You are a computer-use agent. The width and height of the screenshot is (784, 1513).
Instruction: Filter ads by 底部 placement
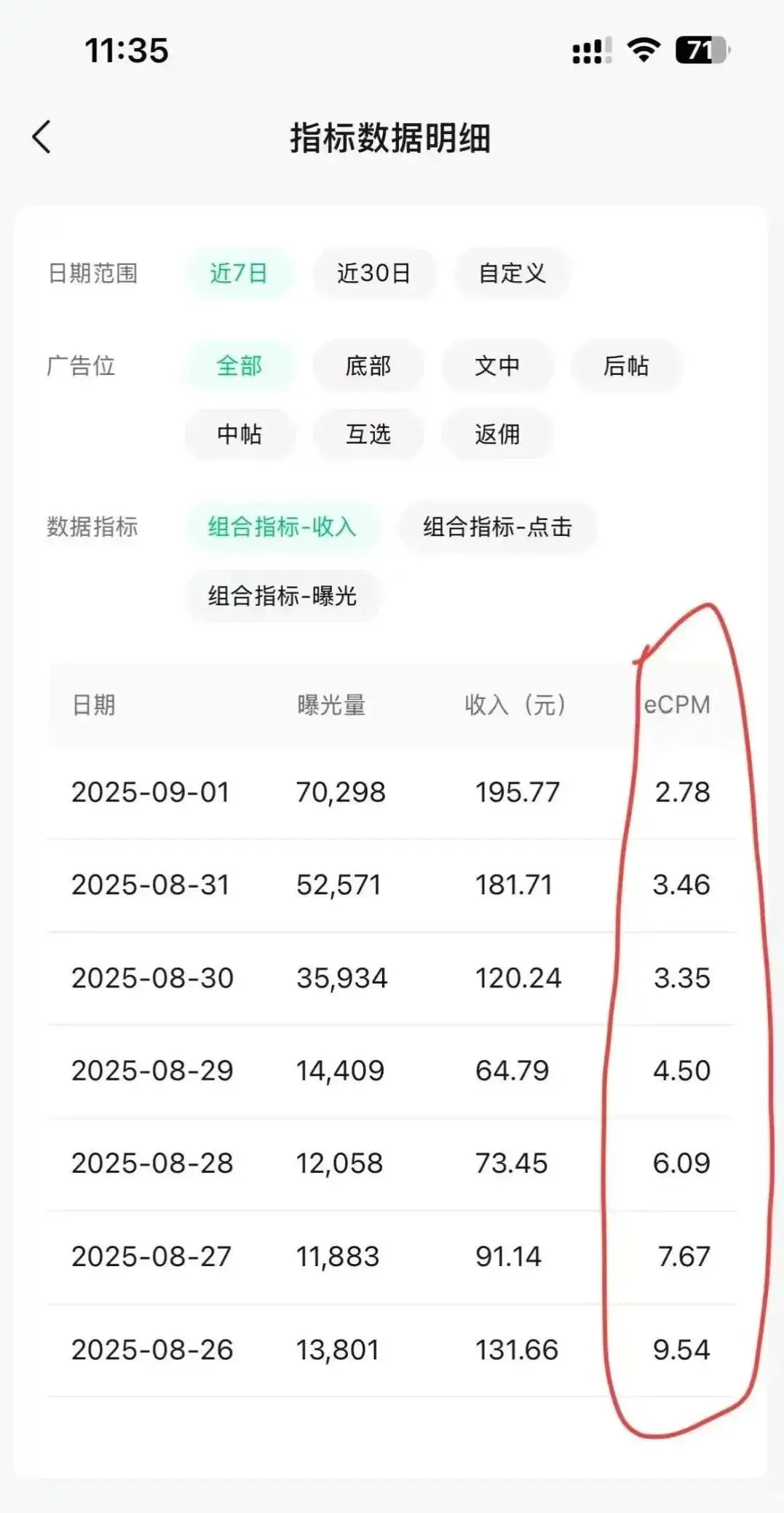pyautogui.click(x=368, y=367)
